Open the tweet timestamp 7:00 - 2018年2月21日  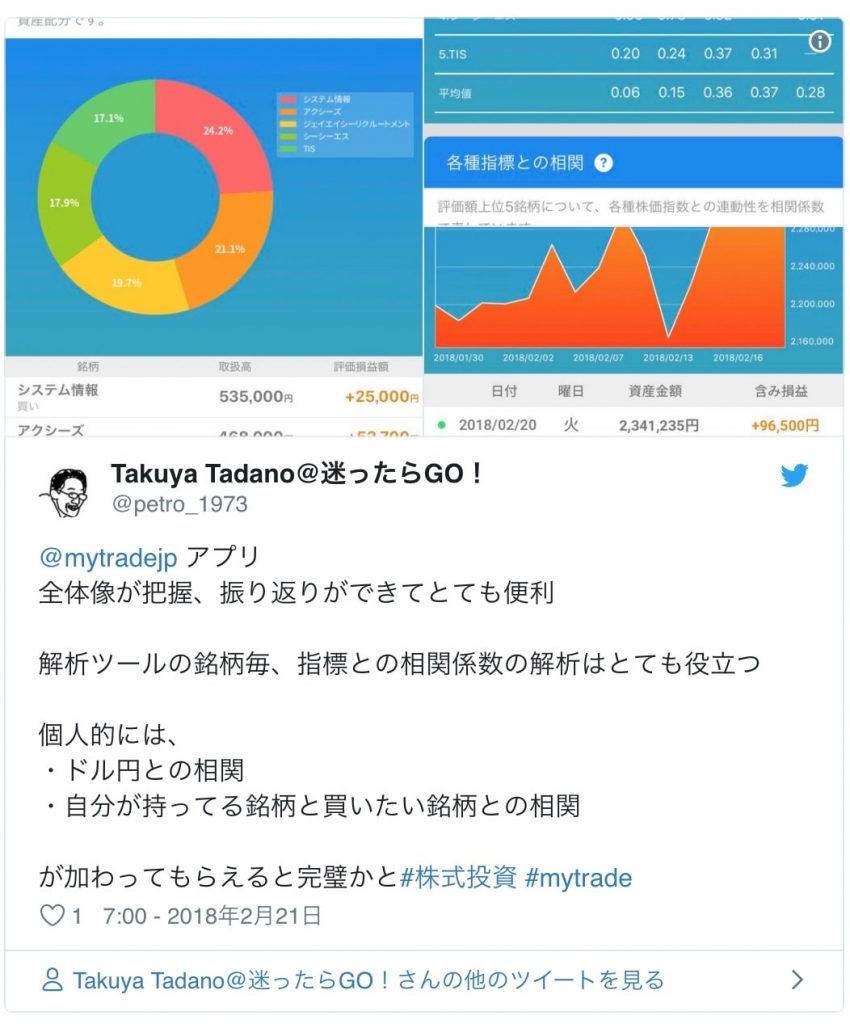point(211,915)
